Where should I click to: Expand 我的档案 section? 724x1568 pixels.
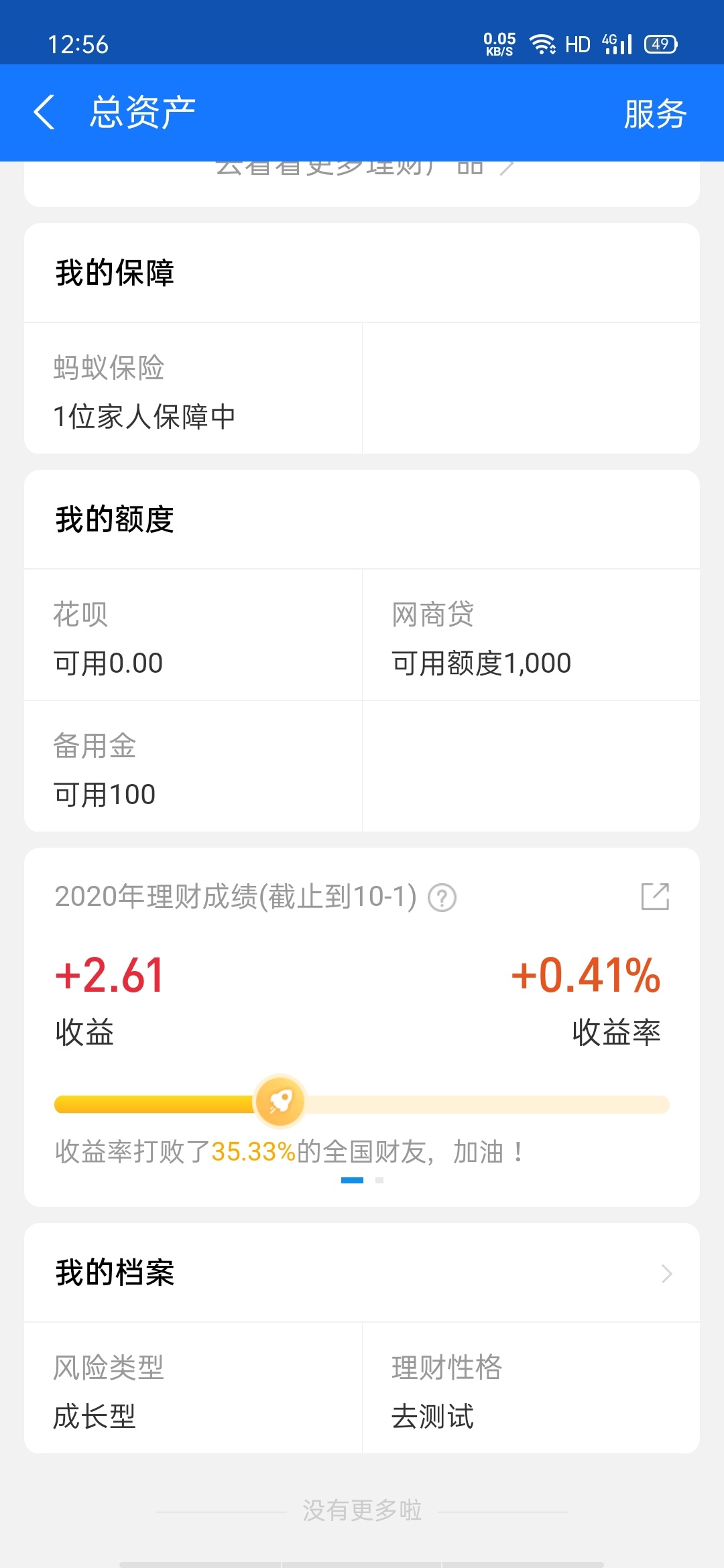pos(362,1273)
